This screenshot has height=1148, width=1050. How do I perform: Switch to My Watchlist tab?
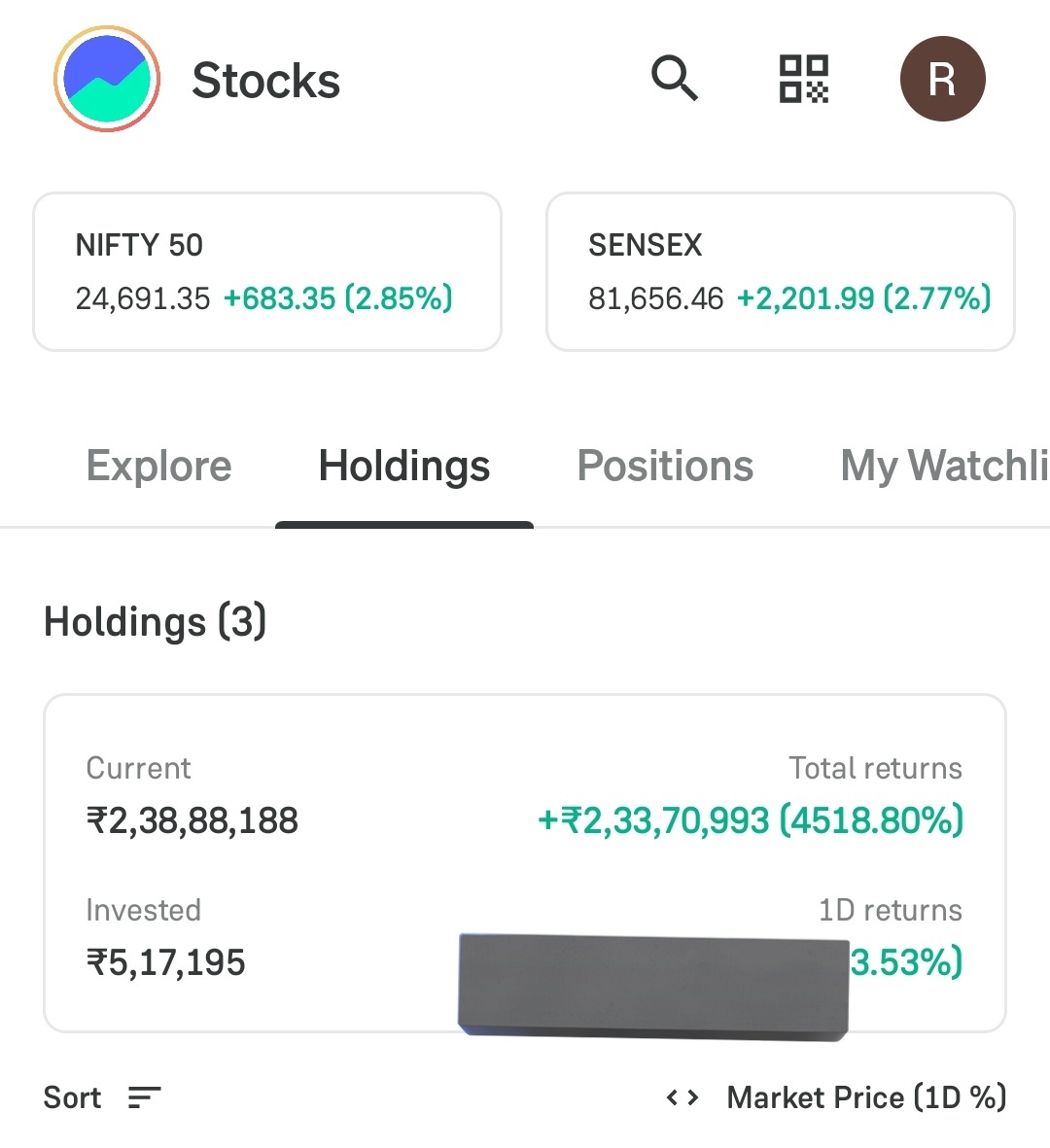(x=943, y=466)
